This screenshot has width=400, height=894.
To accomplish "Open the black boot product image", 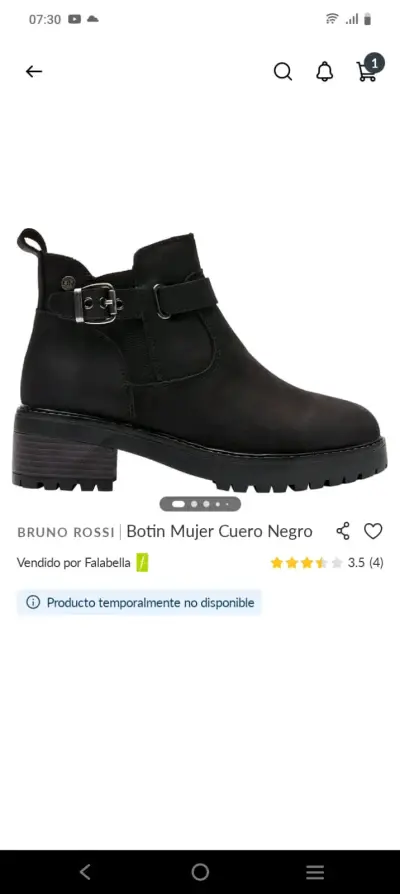I will 200,359.
